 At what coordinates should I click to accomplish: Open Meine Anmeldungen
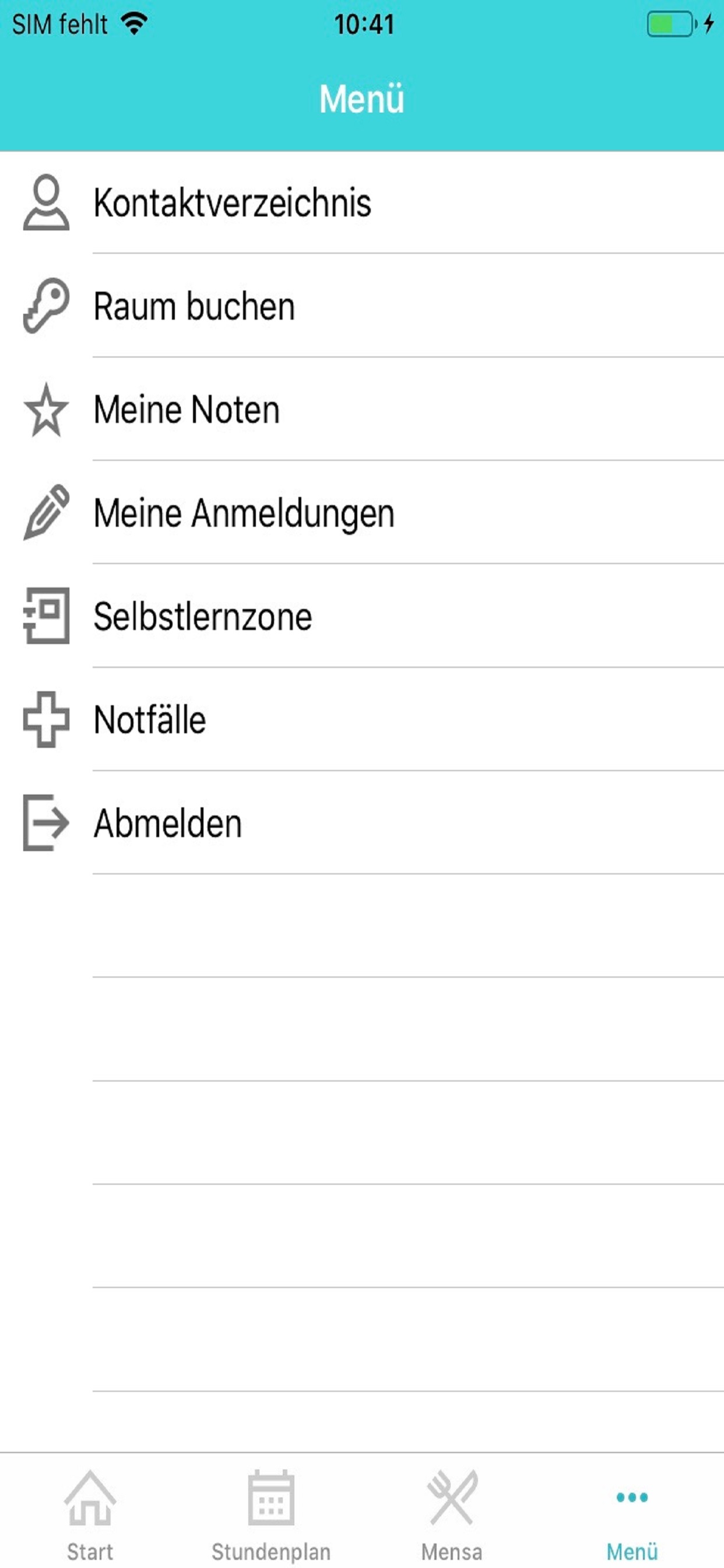click(243, 513)
